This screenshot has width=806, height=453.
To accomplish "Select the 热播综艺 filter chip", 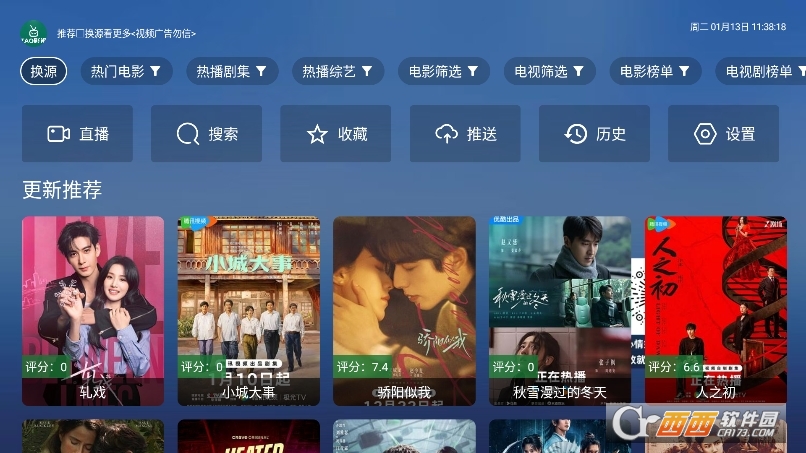I will point(338,71).
